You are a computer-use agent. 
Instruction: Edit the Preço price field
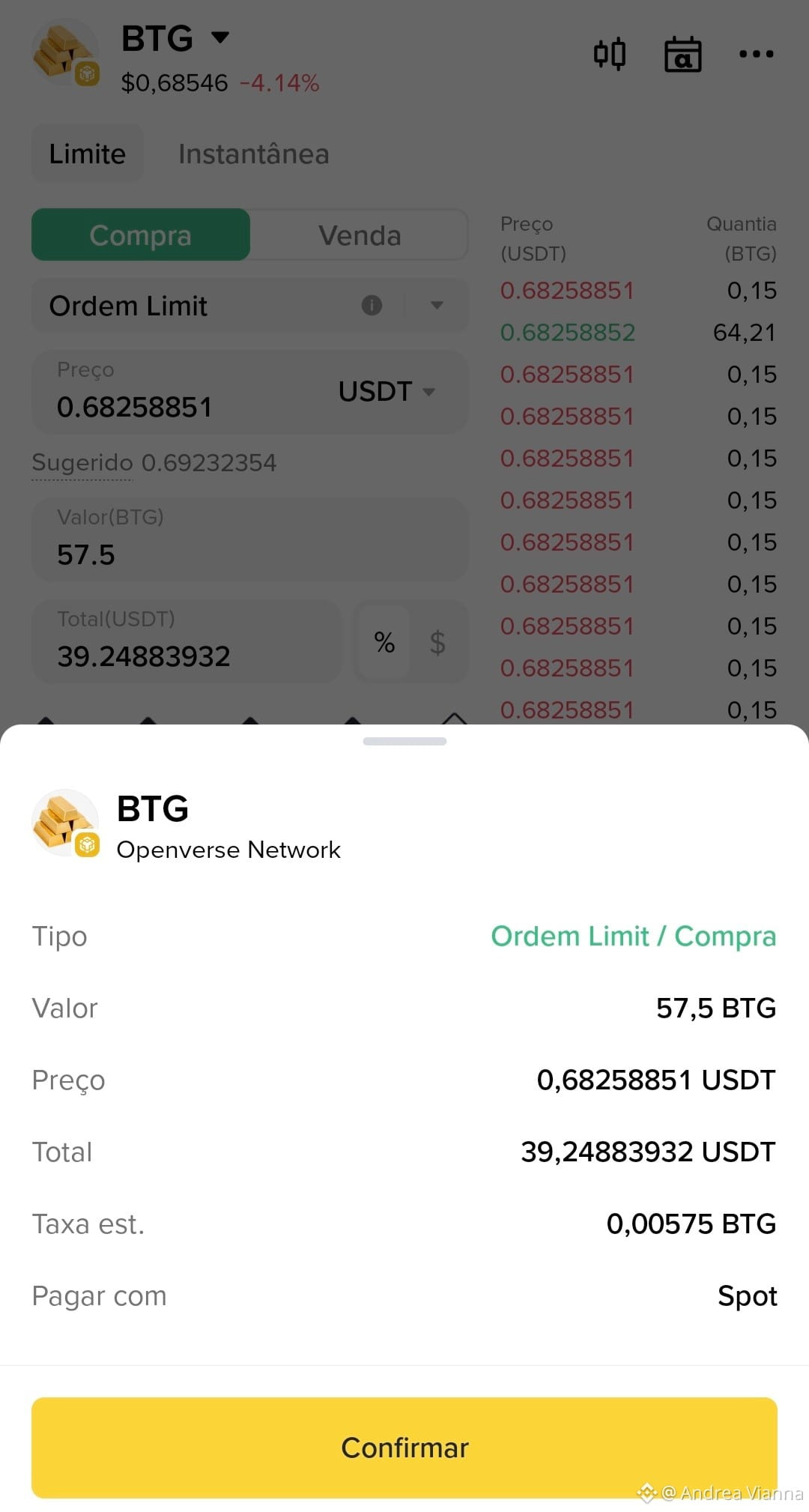(180, 392)
